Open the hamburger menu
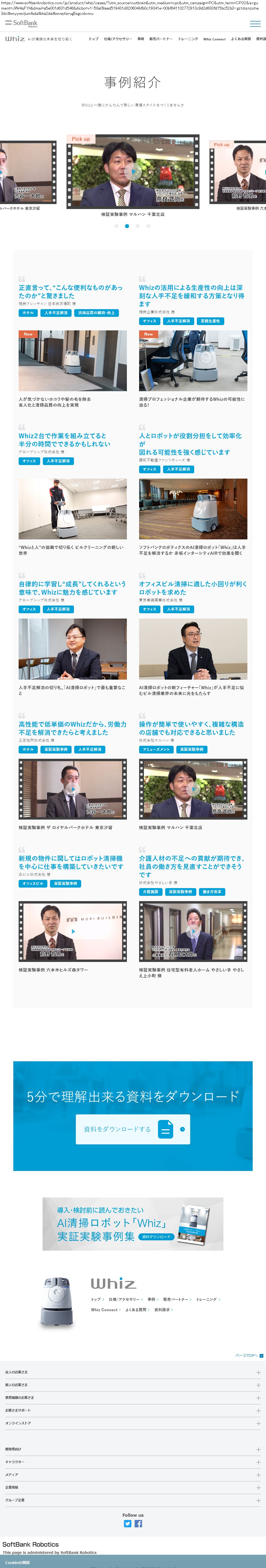This screenshot has width=266, height=1568. [x=255, y=24]
